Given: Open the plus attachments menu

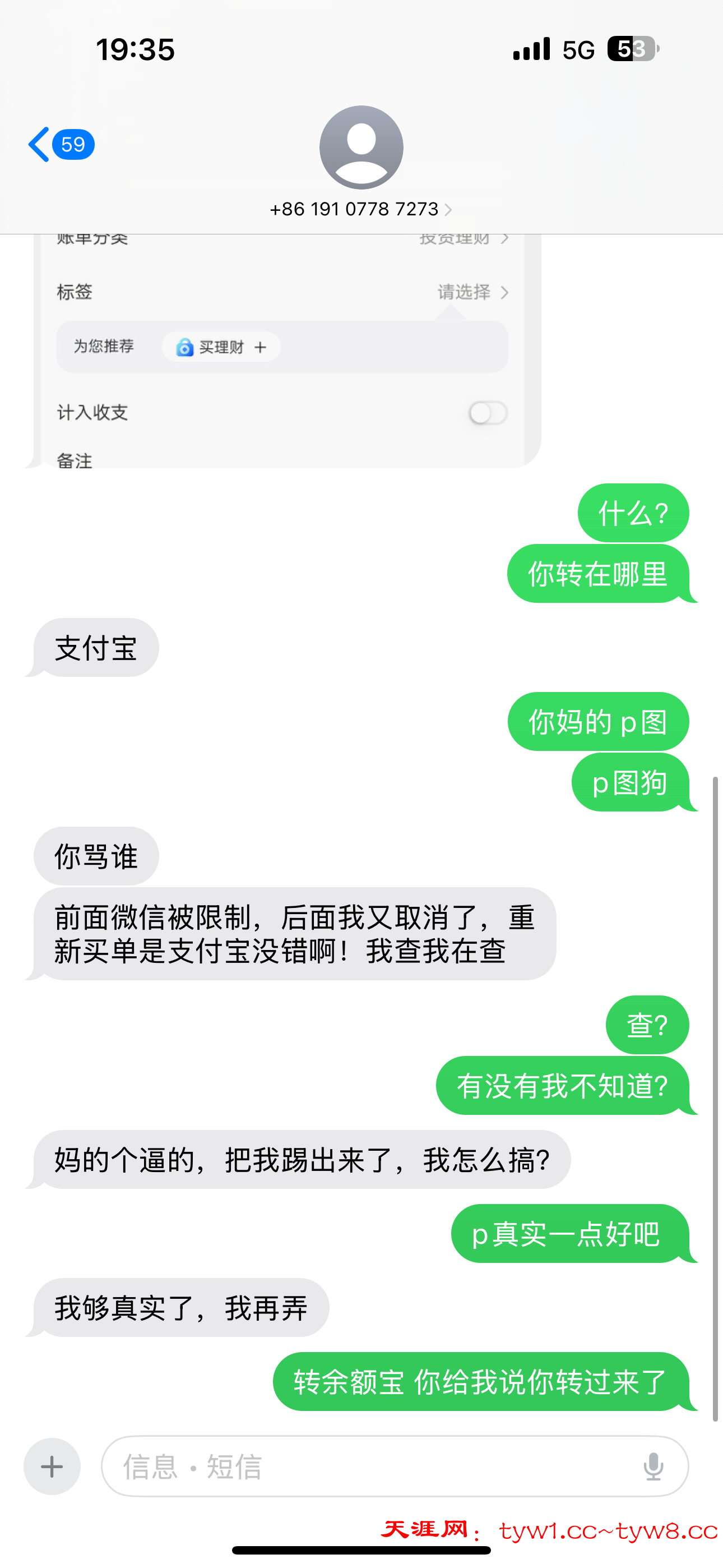Looking at the screenshot, I should point(52,1466).
